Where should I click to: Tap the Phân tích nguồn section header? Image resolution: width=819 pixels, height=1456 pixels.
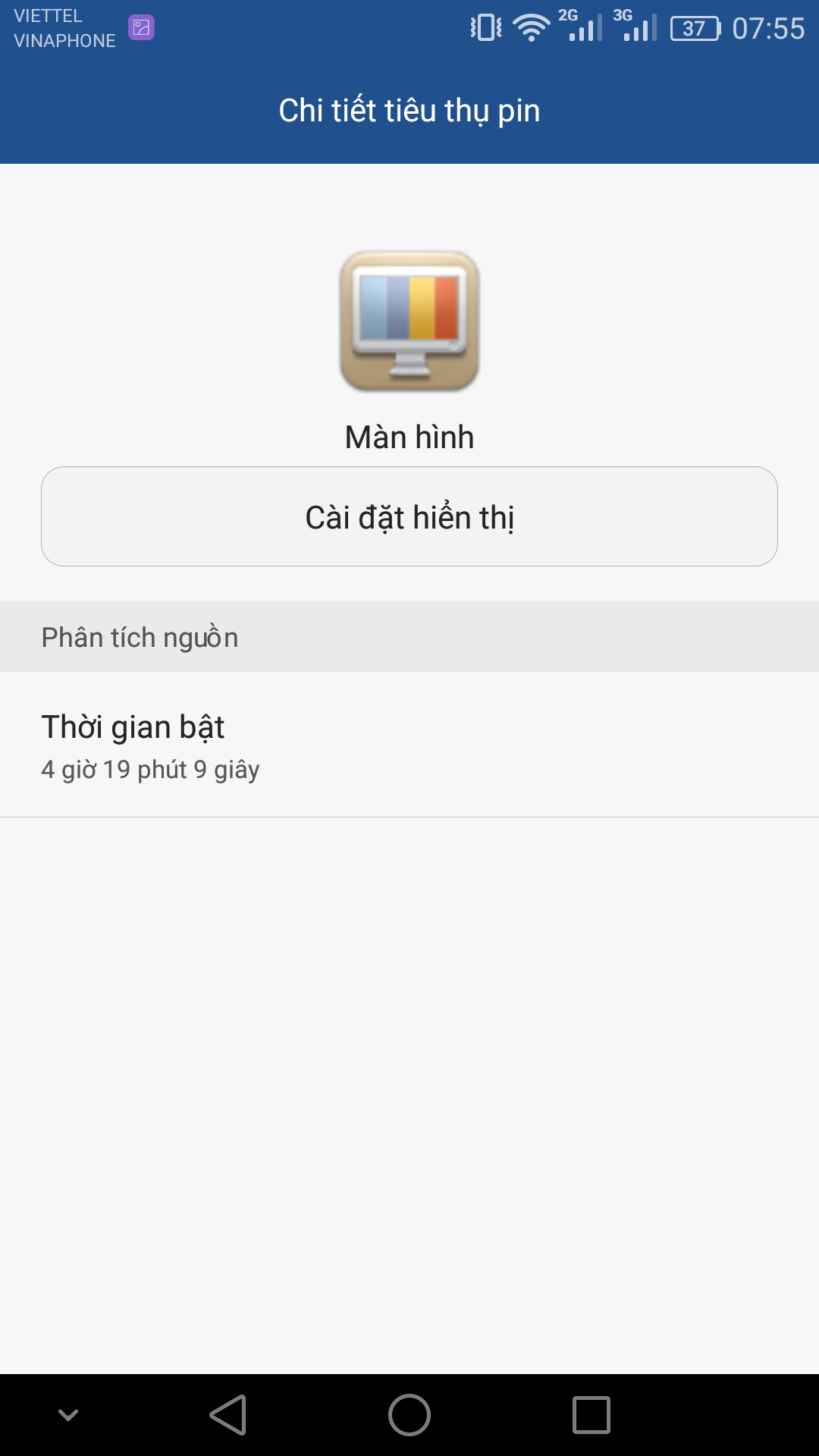click(140, 636)
